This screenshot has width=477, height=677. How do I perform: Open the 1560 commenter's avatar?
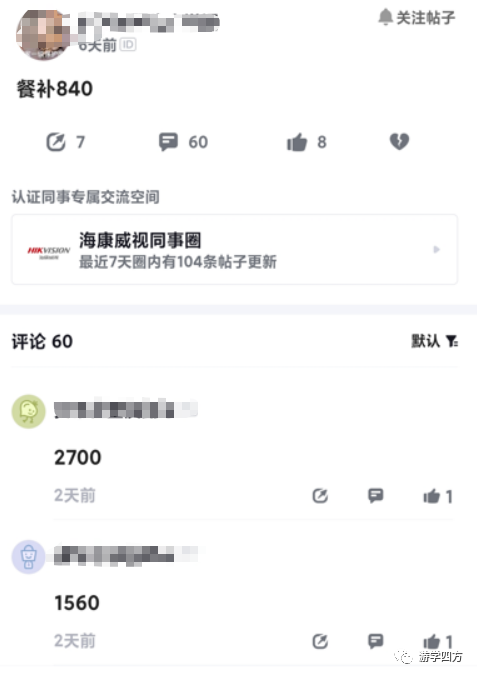(28, 557)
